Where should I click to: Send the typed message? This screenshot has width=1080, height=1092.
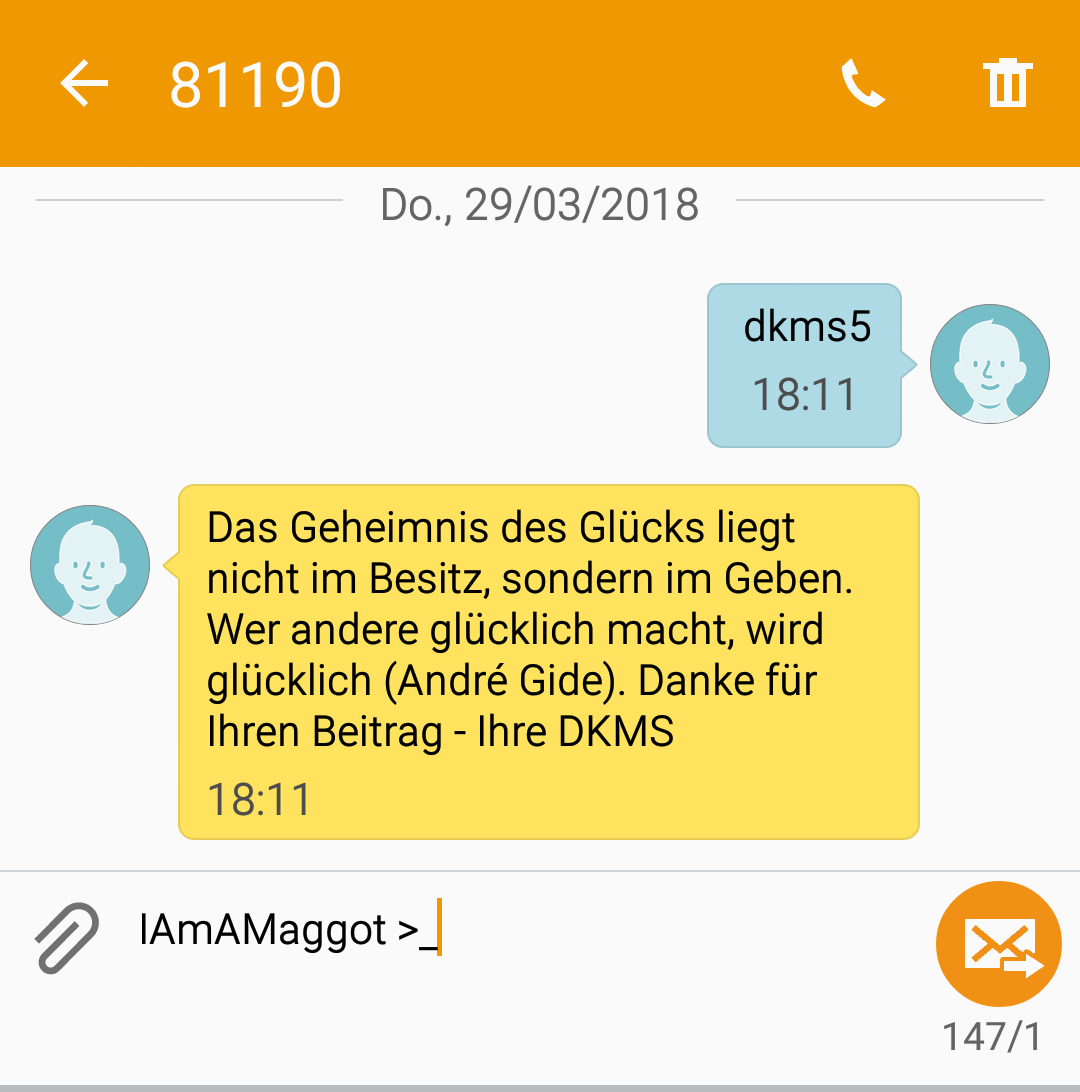(x=999, y=944)
